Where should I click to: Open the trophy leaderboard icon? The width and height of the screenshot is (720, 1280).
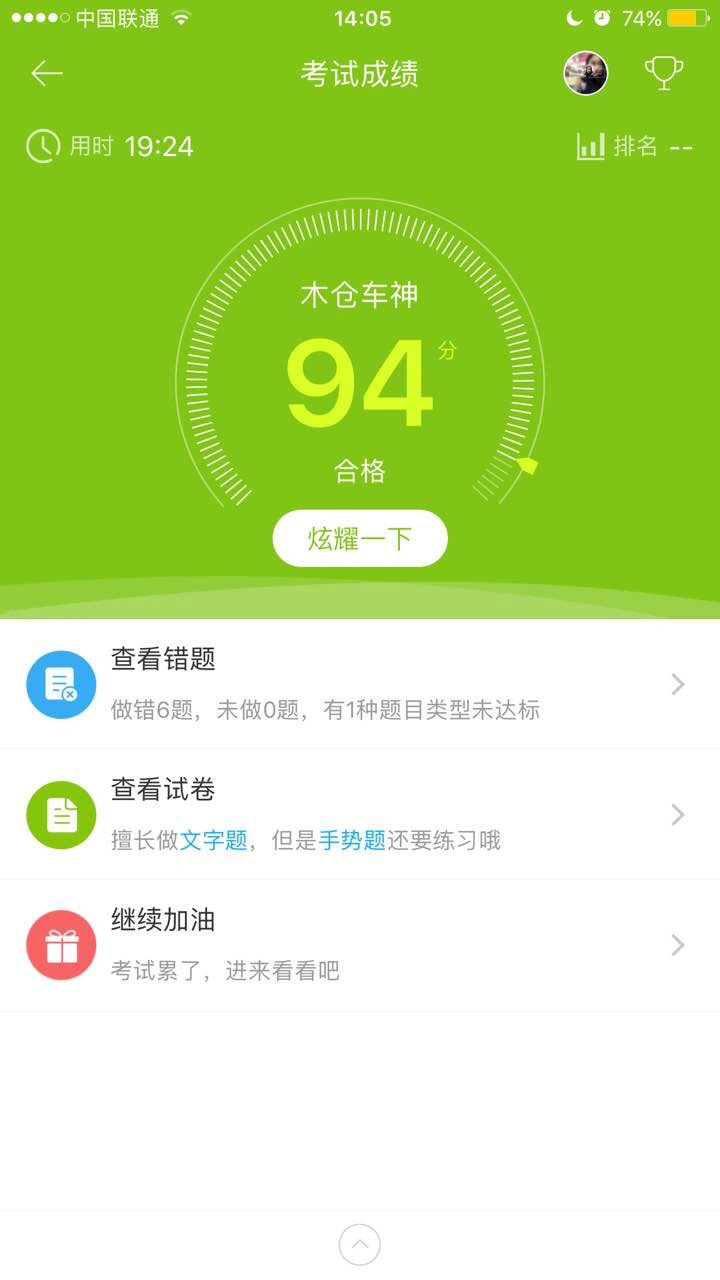664,73
